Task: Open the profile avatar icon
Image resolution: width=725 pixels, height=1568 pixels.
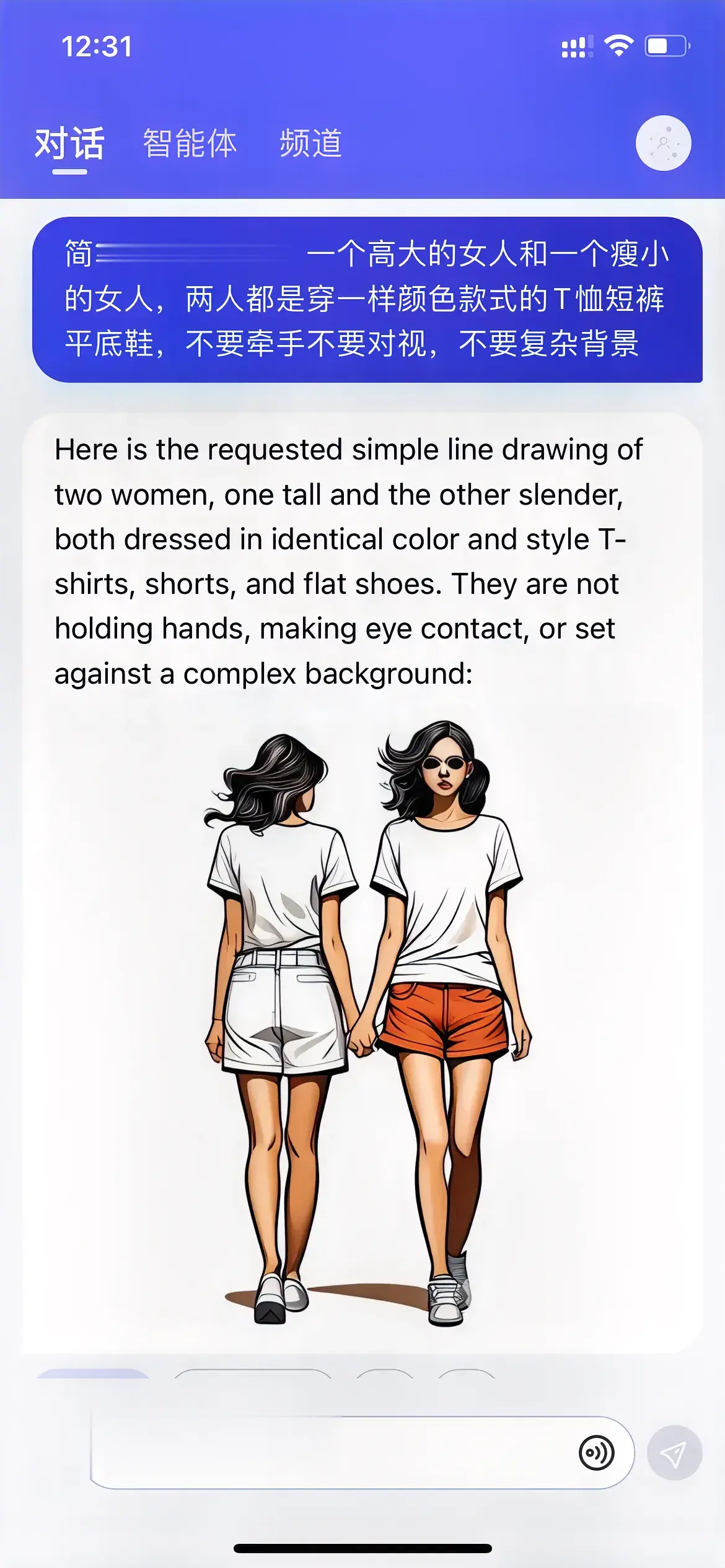Action: [663, 143]
